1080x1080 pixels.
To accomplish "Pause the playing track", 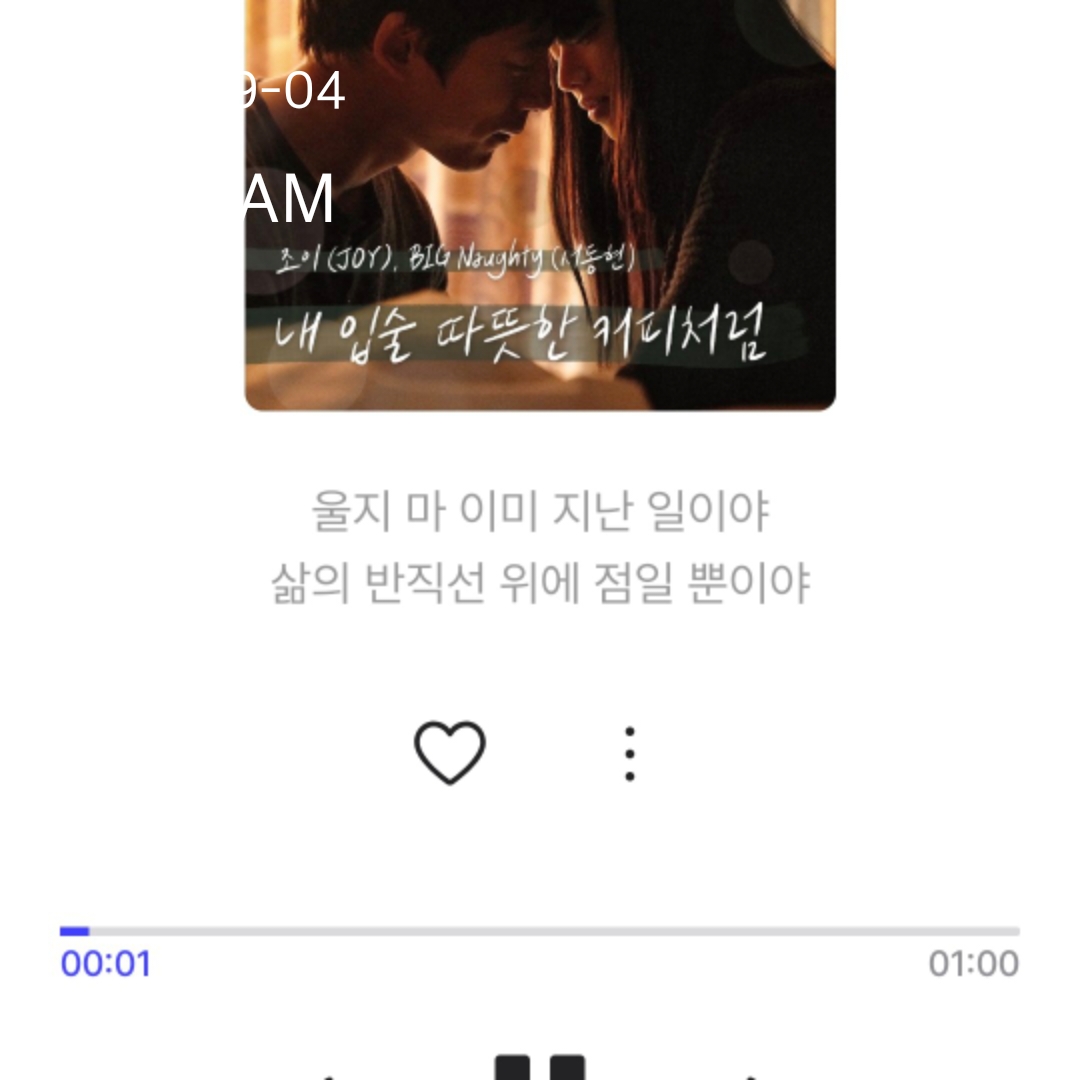I will pos(540,1066).
